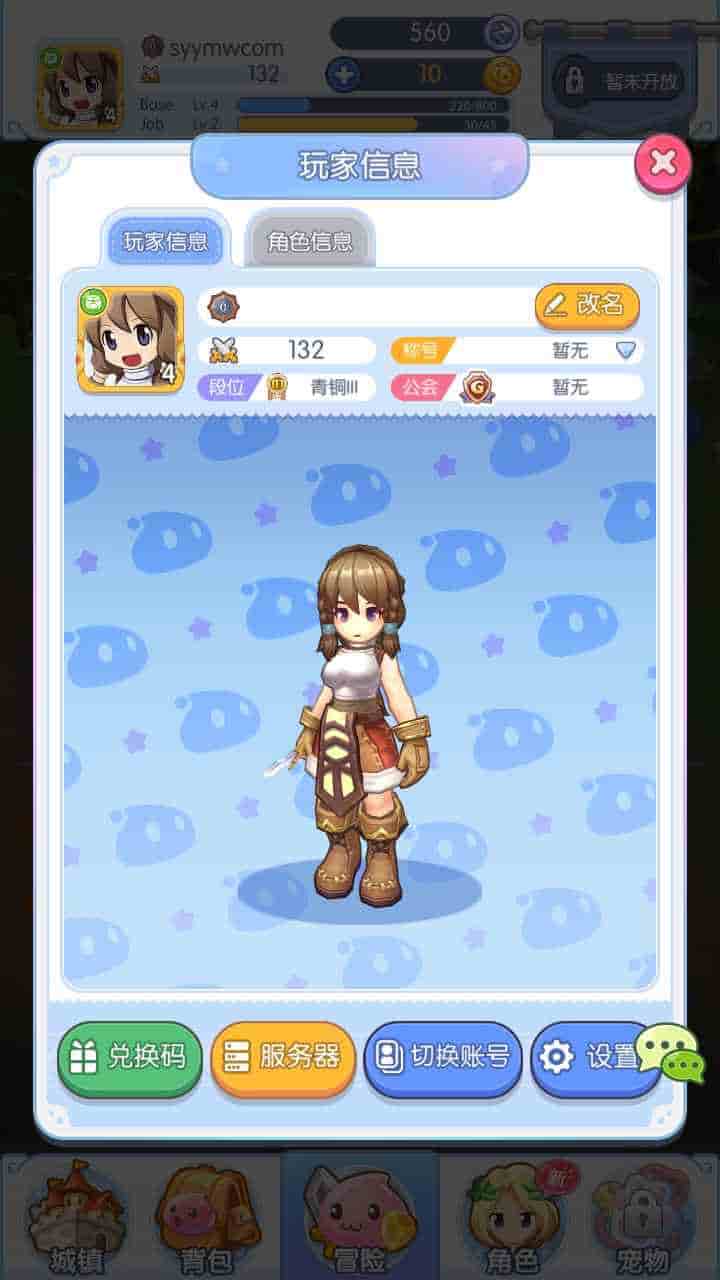This screenshot has height=1280, width=720.
Task: Open 设置 settings
Action: coord(590,1056)
